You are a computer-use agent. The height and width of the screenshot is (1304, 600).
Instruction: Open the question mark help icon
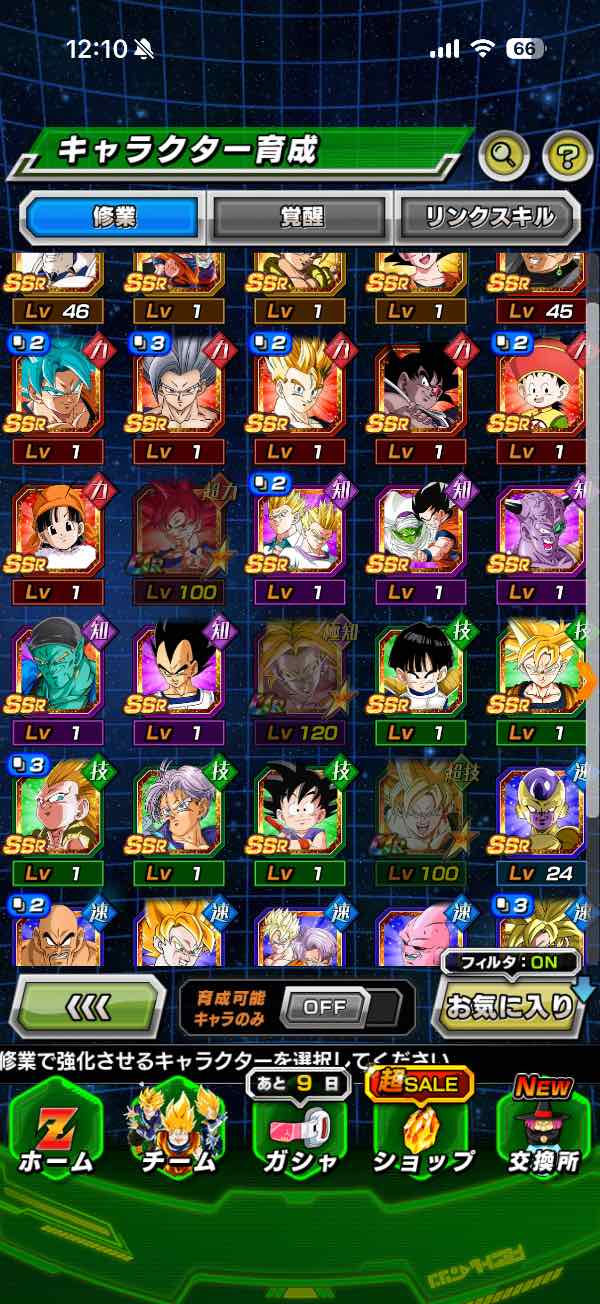point(566,154)
